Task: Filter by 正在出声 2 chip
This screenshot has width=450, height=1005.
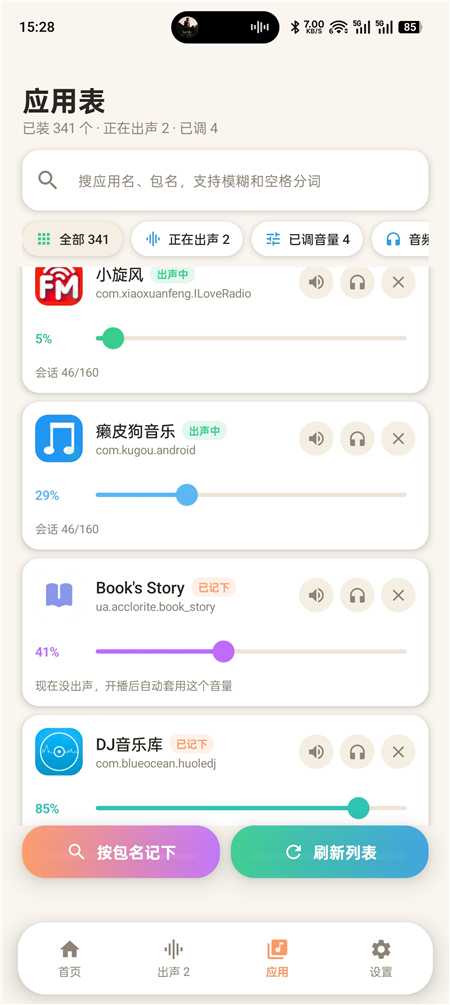Action: (x=188, y=240)
